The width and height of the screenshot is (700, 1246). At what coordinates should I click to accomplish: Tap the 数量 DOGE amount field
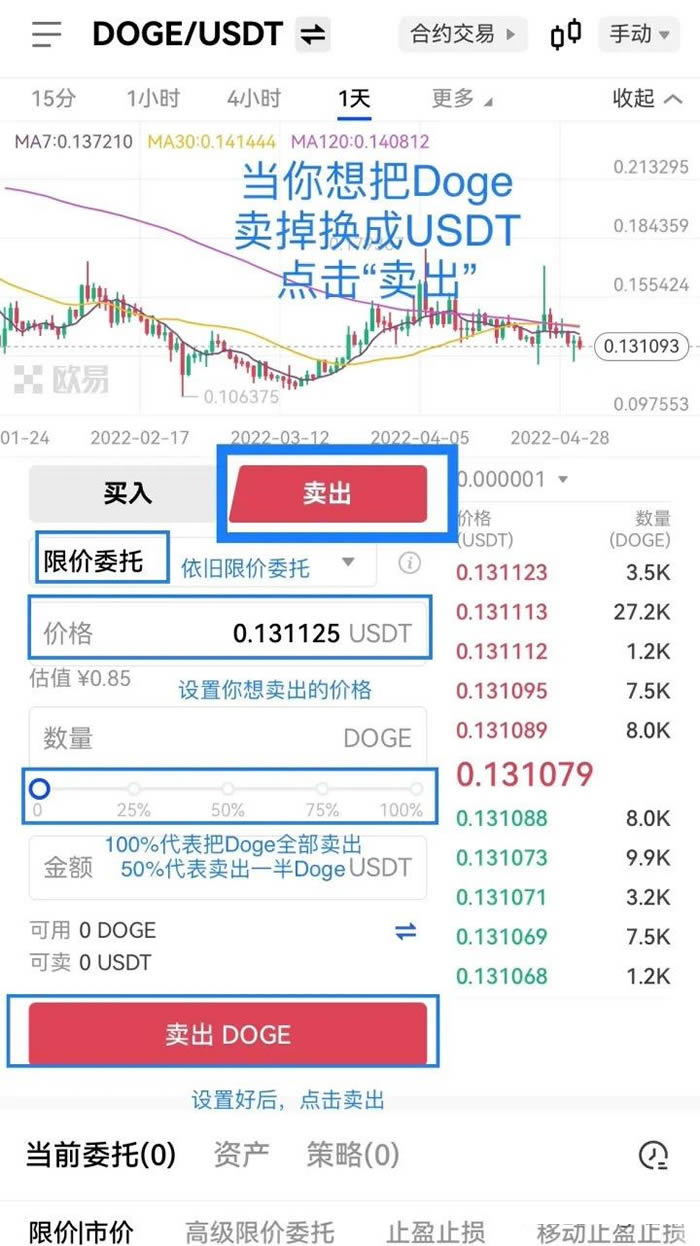(228, 738)
